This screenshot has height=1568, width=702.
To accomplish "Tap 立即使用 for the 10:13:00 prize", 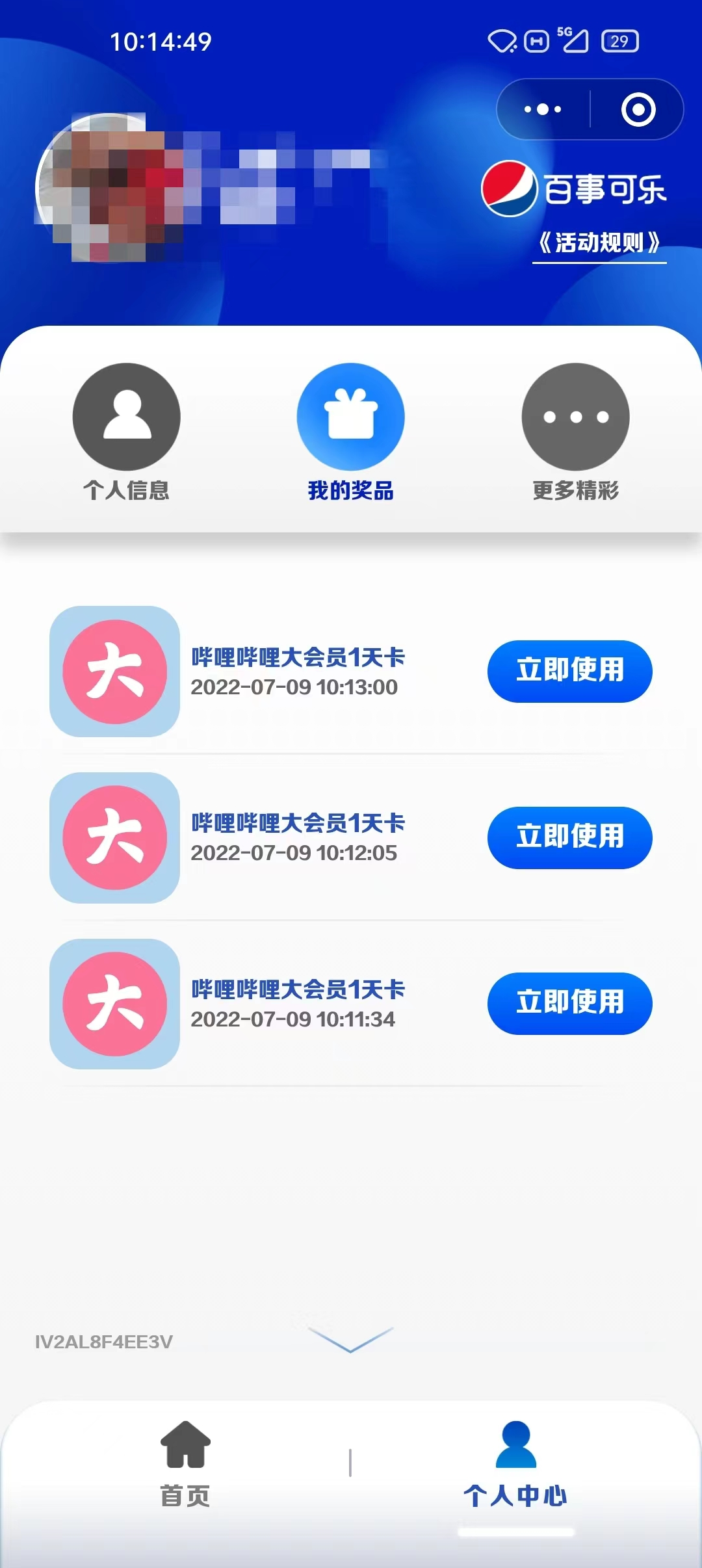I will 570,671.
